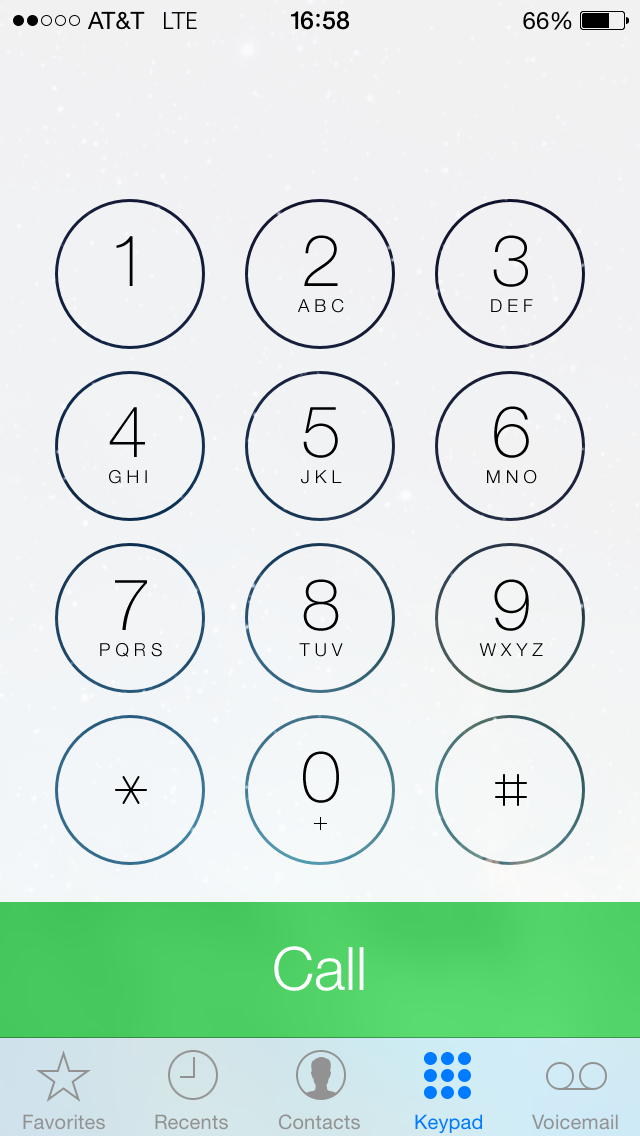Dial the 0 key

pyautogui.click(x=320, y=790)
